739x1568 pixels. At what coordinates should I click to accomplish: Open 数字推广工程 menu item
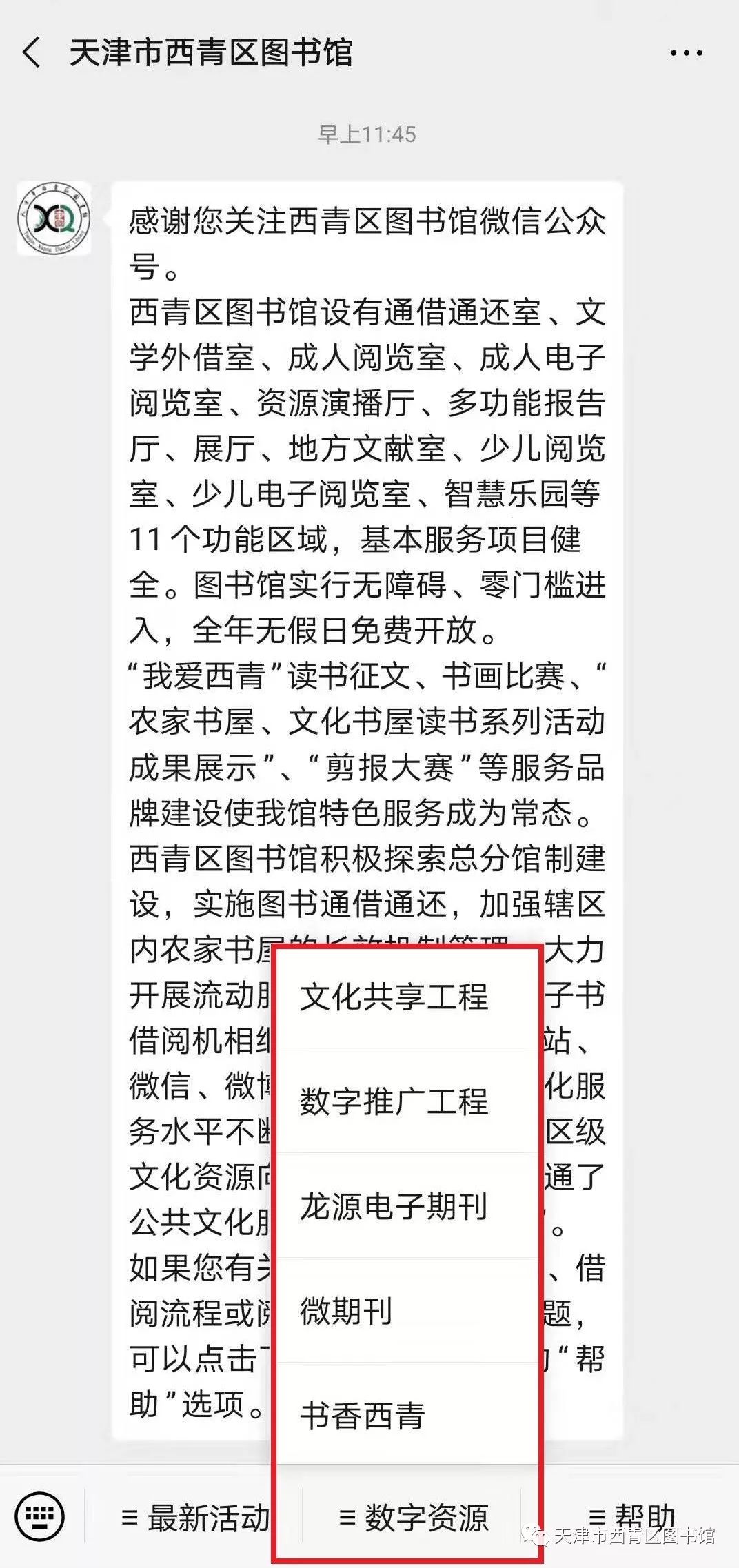(406, 1101)
